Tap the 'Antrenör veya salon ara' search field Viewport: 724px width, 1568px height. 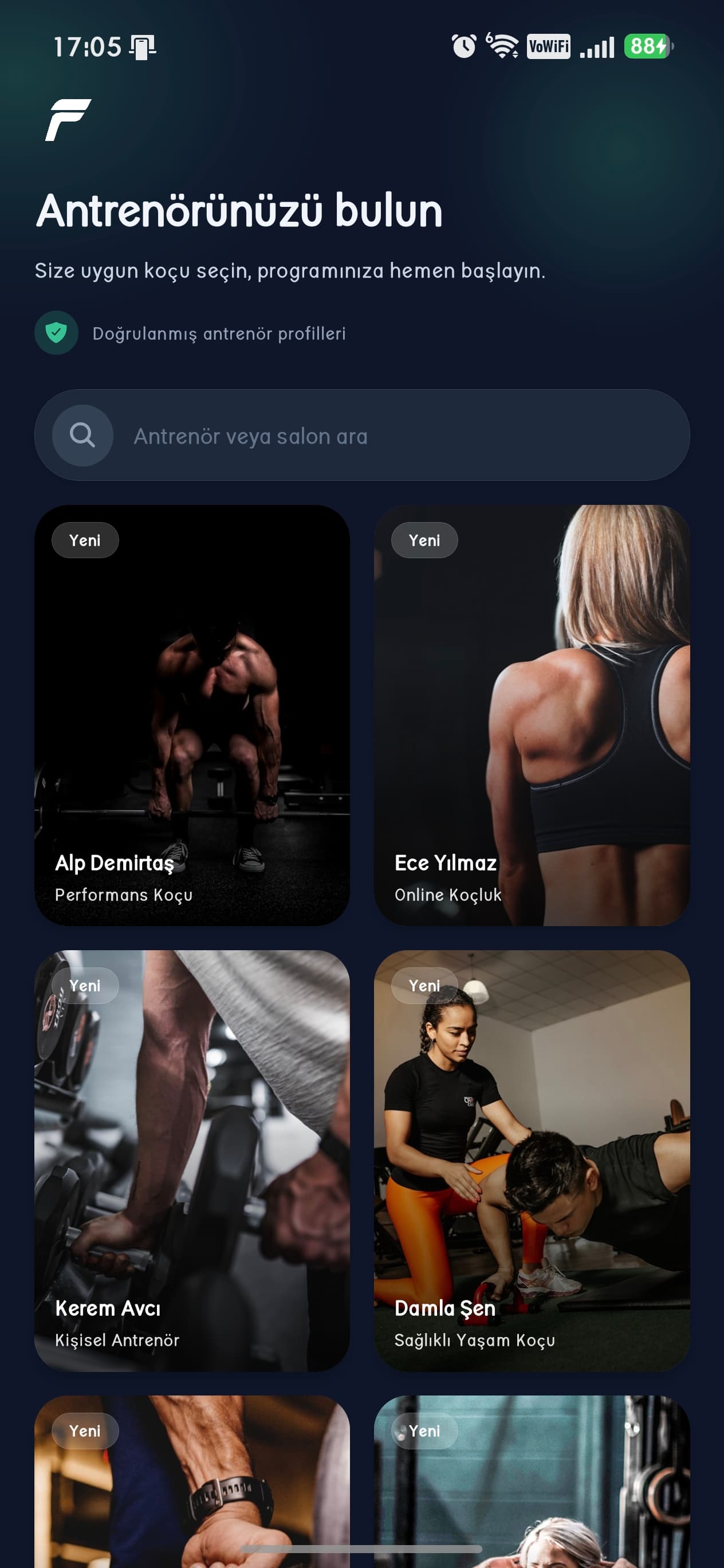point(362,435)
